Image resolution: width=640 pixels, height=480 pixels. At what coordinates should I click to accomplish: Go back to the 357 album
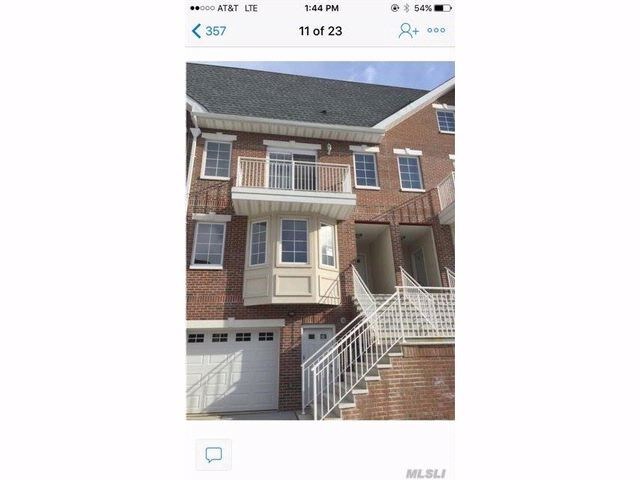tap(209, 31)
